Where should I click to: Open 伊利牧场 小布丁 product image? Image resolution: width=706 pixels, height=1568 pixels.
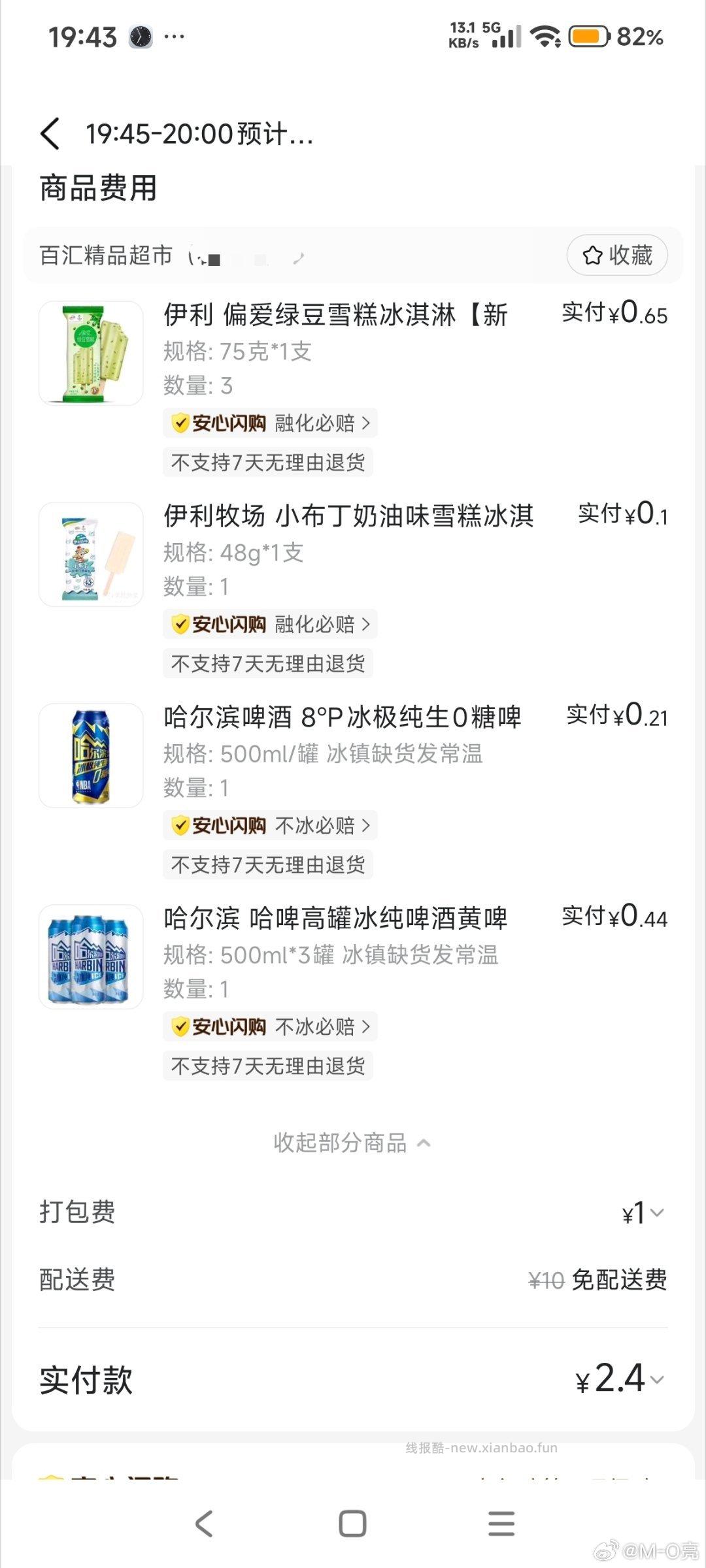pyautogui.click(x=91, y=554)
